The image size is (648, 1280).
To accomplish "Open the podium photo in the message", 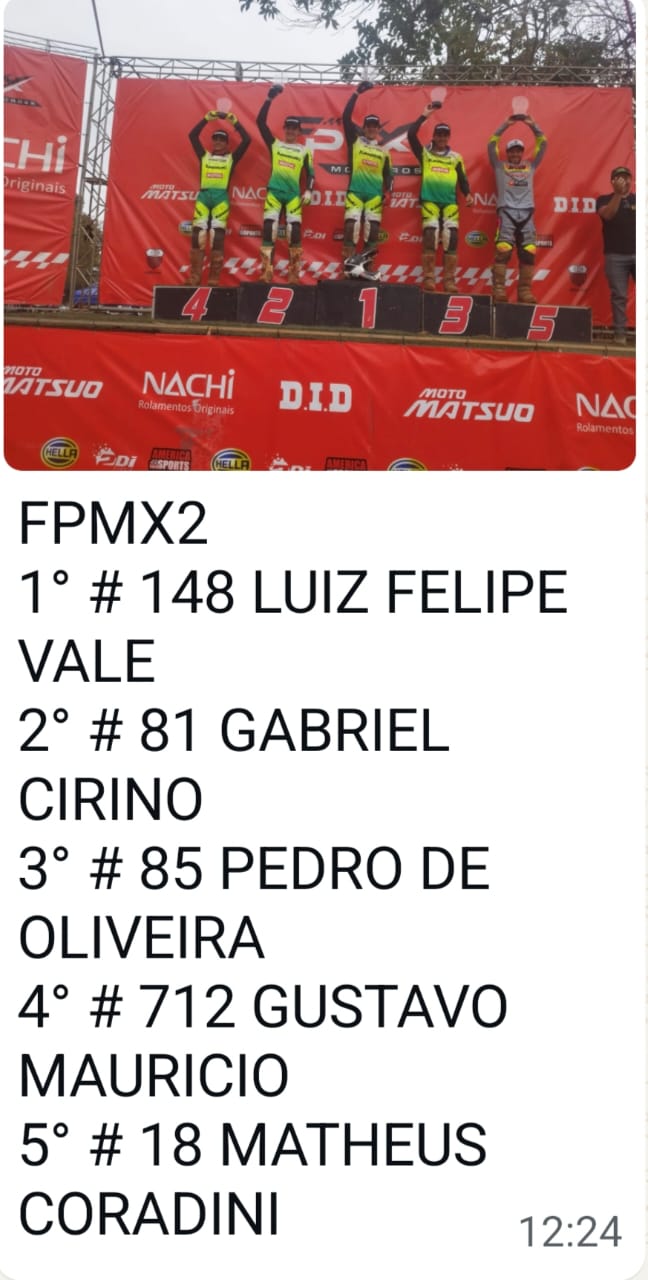I will (320, 235).
